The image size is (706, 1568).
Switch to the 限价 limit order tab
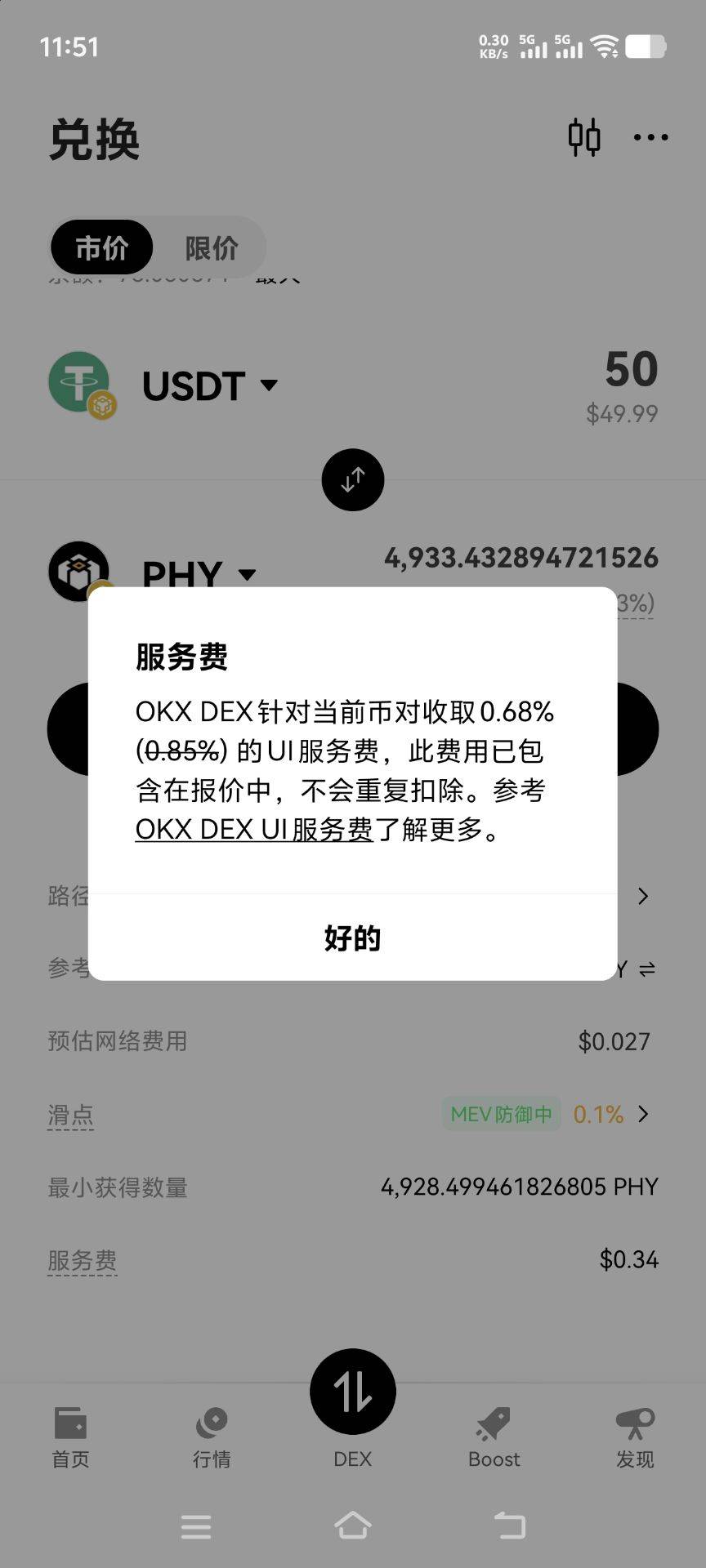pos(211,248)
